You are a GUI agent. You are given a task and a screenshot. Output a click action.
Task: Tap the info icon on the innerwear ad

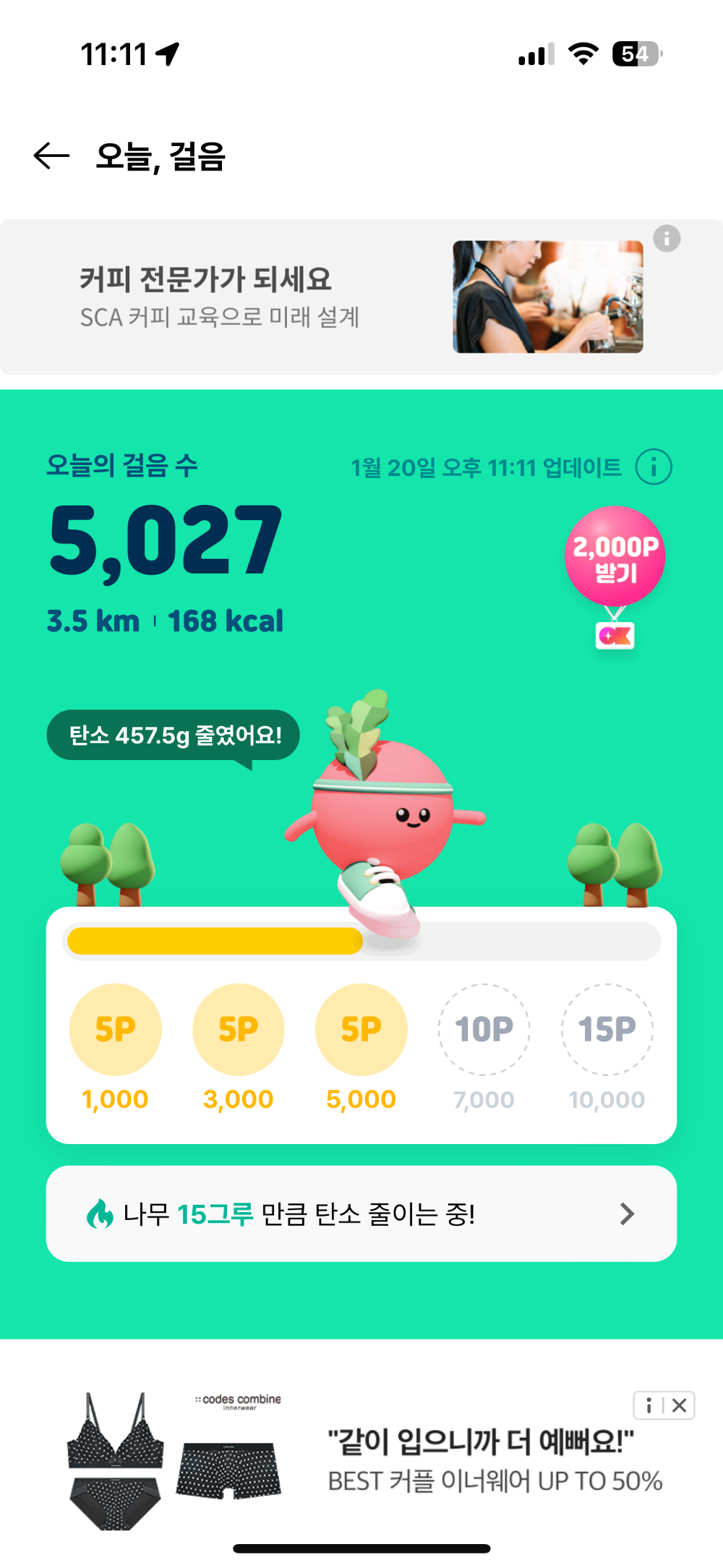pyautogui.click(x=649, y=1405)
